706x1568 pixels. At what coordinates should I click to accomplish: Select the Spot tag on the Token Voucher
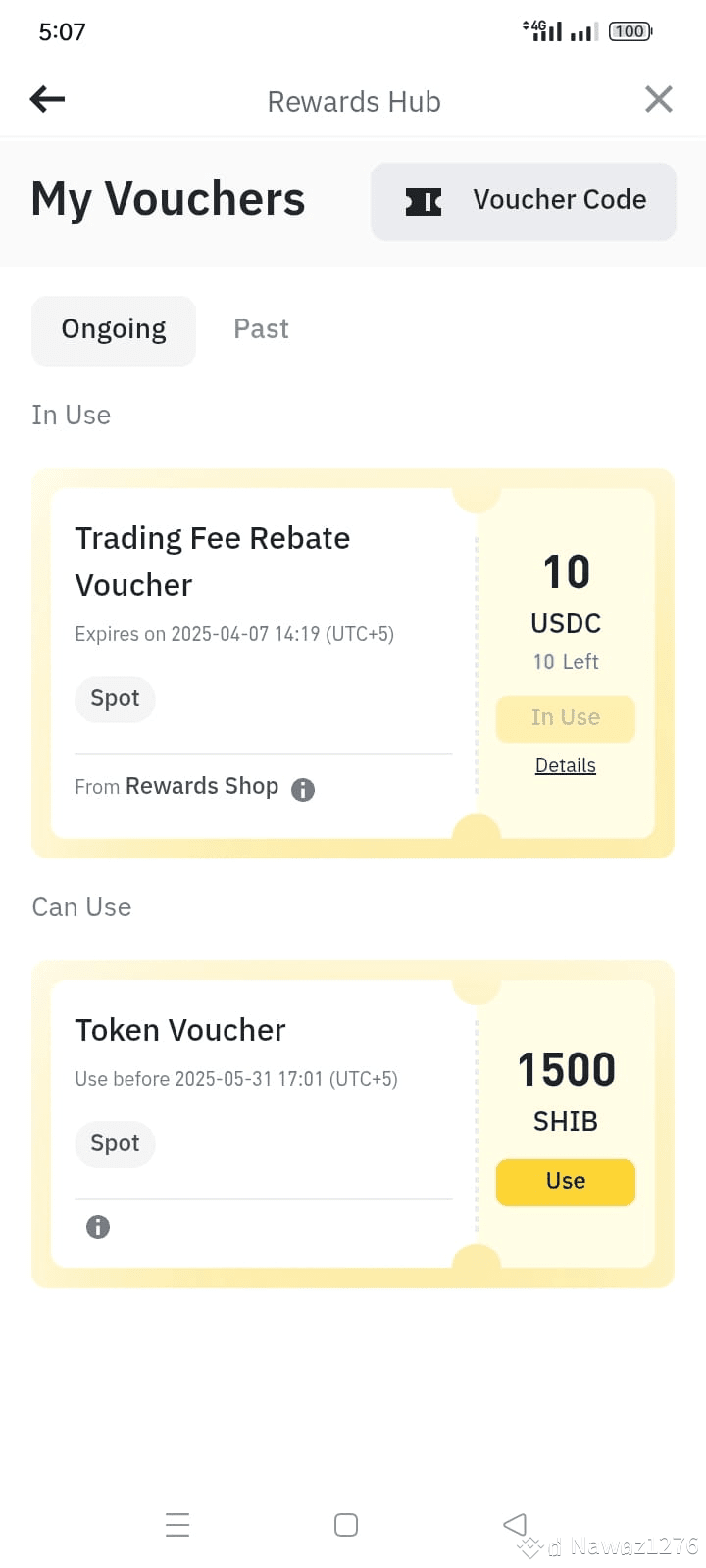[115, 1143]
